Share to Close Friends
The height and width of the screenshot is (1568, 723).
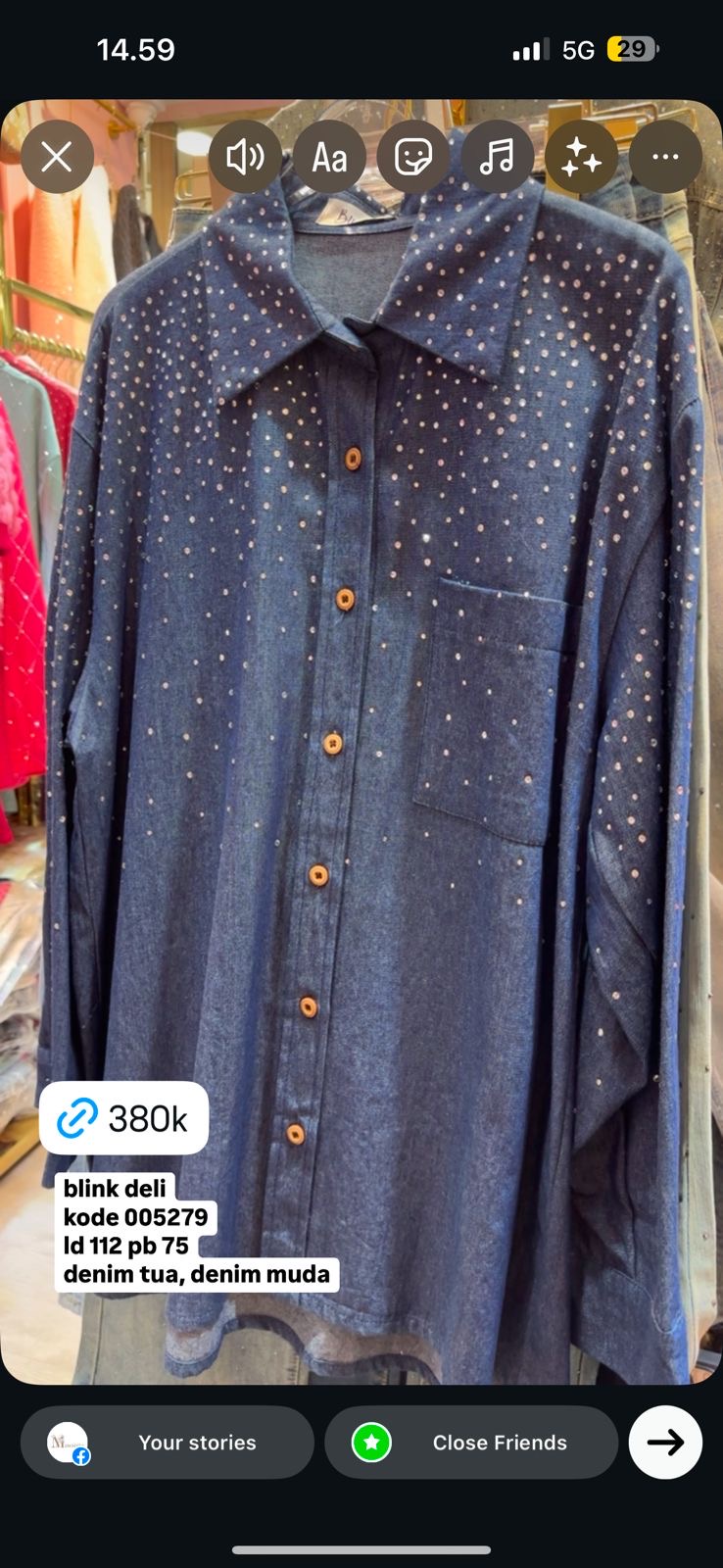(x=471, y=1443)
